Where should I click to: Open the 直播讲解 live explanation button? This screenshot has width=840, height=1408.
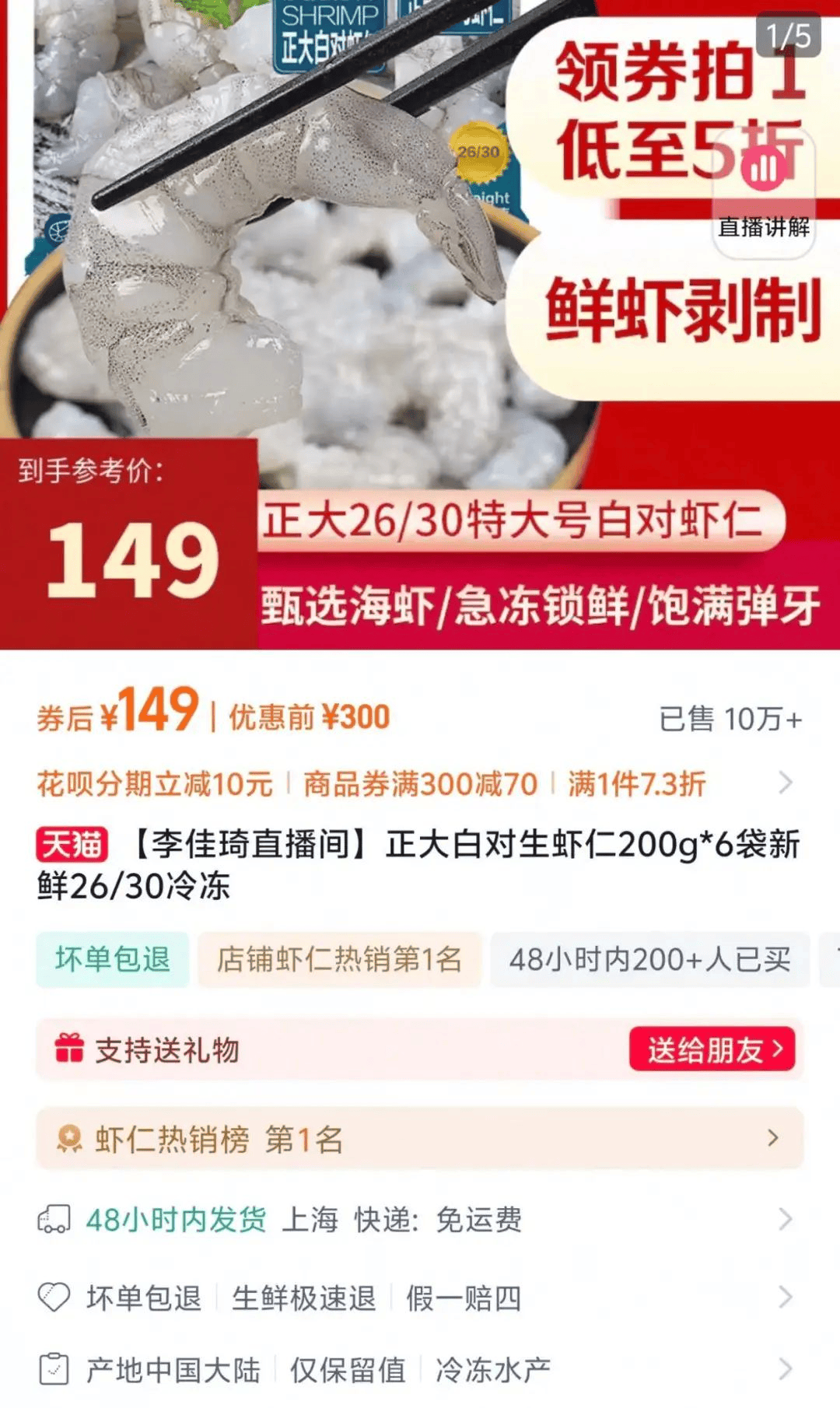[x=763, y=194]
